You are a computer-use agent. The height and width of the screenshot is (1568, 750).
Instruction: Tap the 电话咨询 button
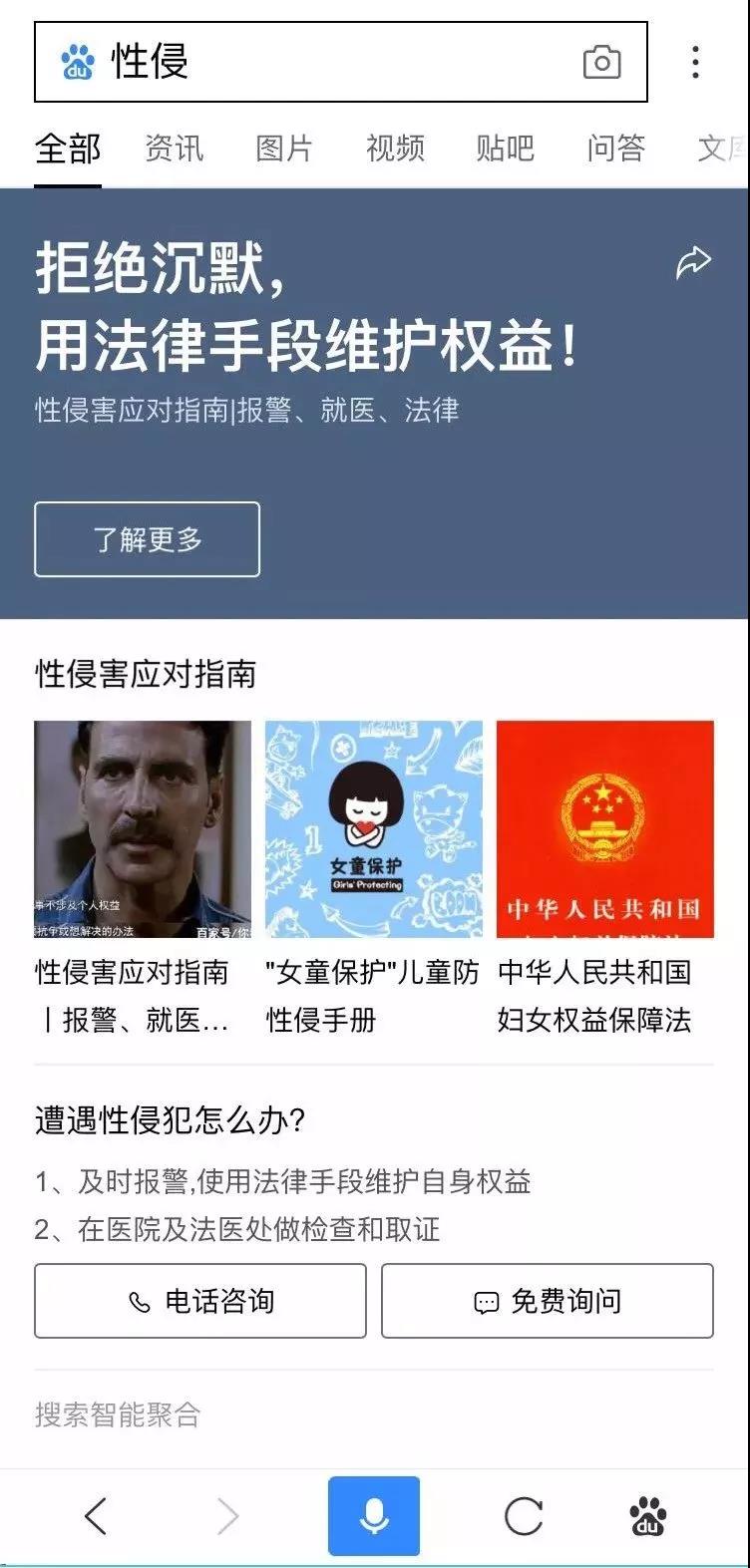coord(200,1301)
